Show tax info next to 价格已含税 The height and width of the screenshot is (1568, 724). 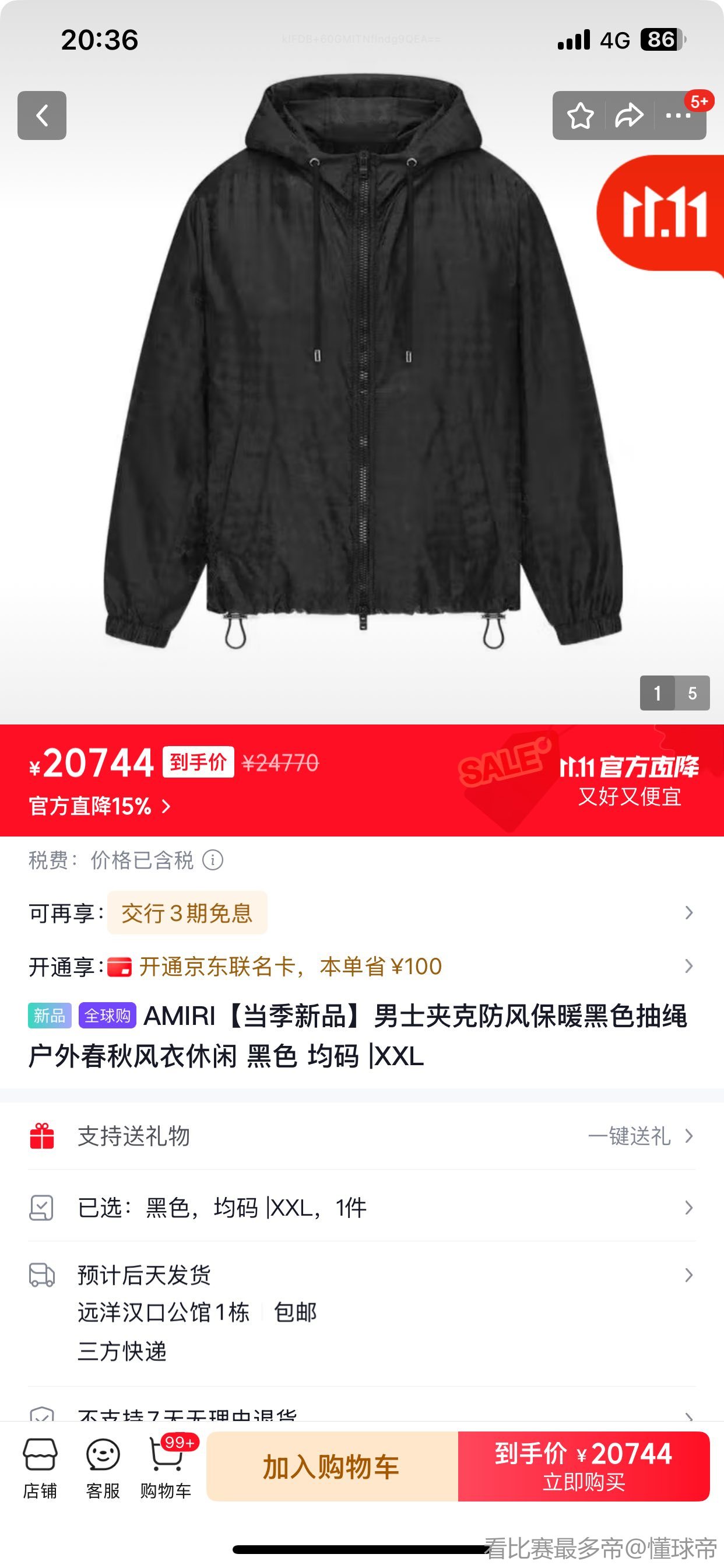[213, 860]
